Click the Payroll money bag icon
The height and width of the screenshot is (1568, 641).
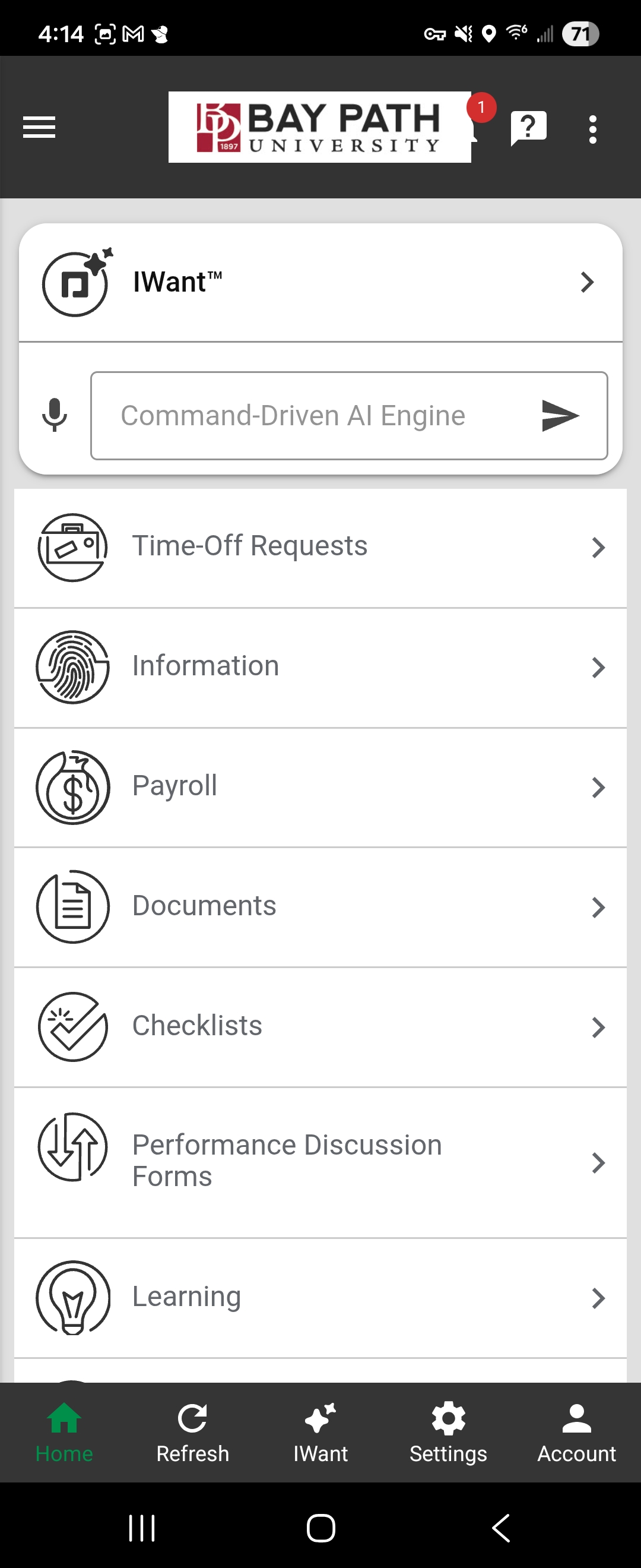coord(72,787)
